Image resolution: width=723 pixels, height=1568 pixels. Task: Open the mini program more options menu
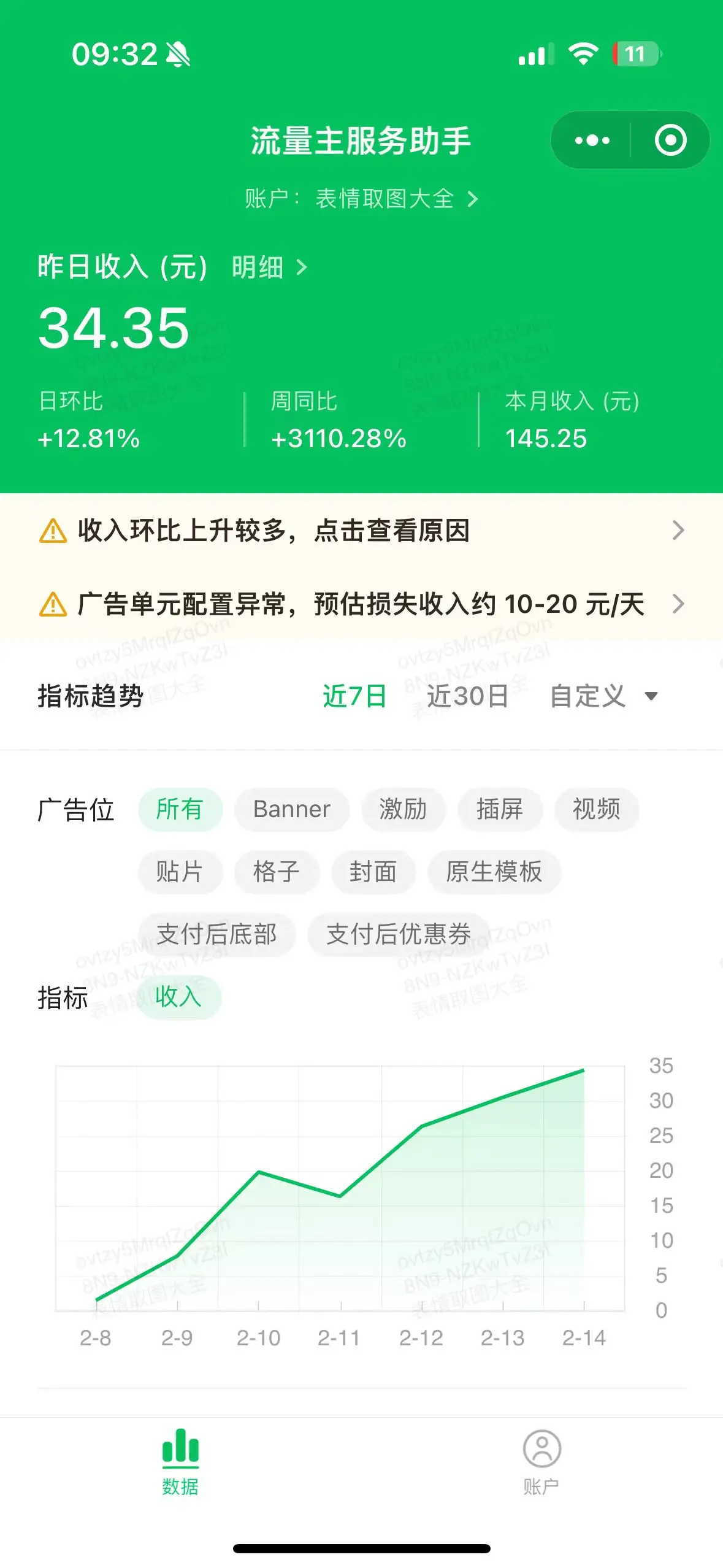point(592,140)
